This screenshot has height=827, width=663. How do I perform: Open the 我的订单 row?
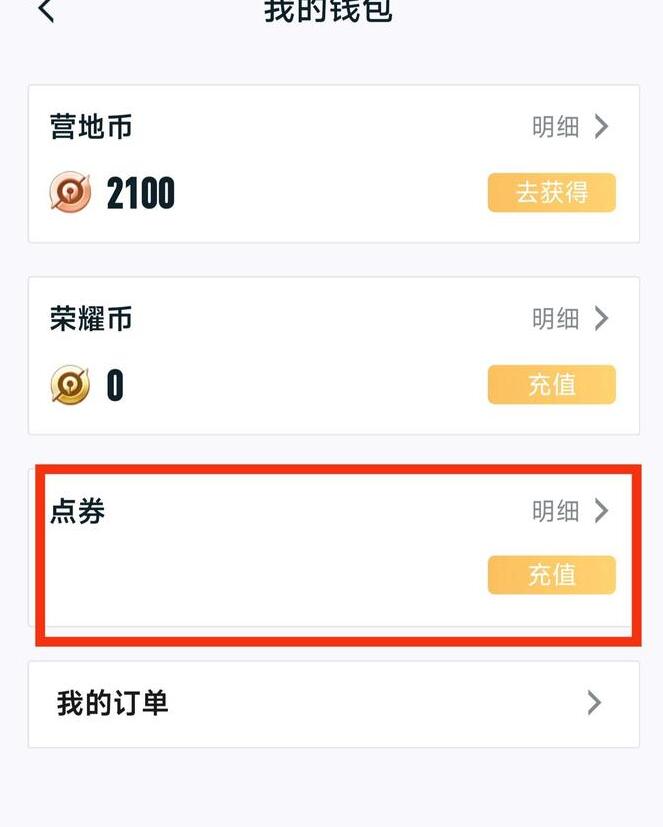333,703
